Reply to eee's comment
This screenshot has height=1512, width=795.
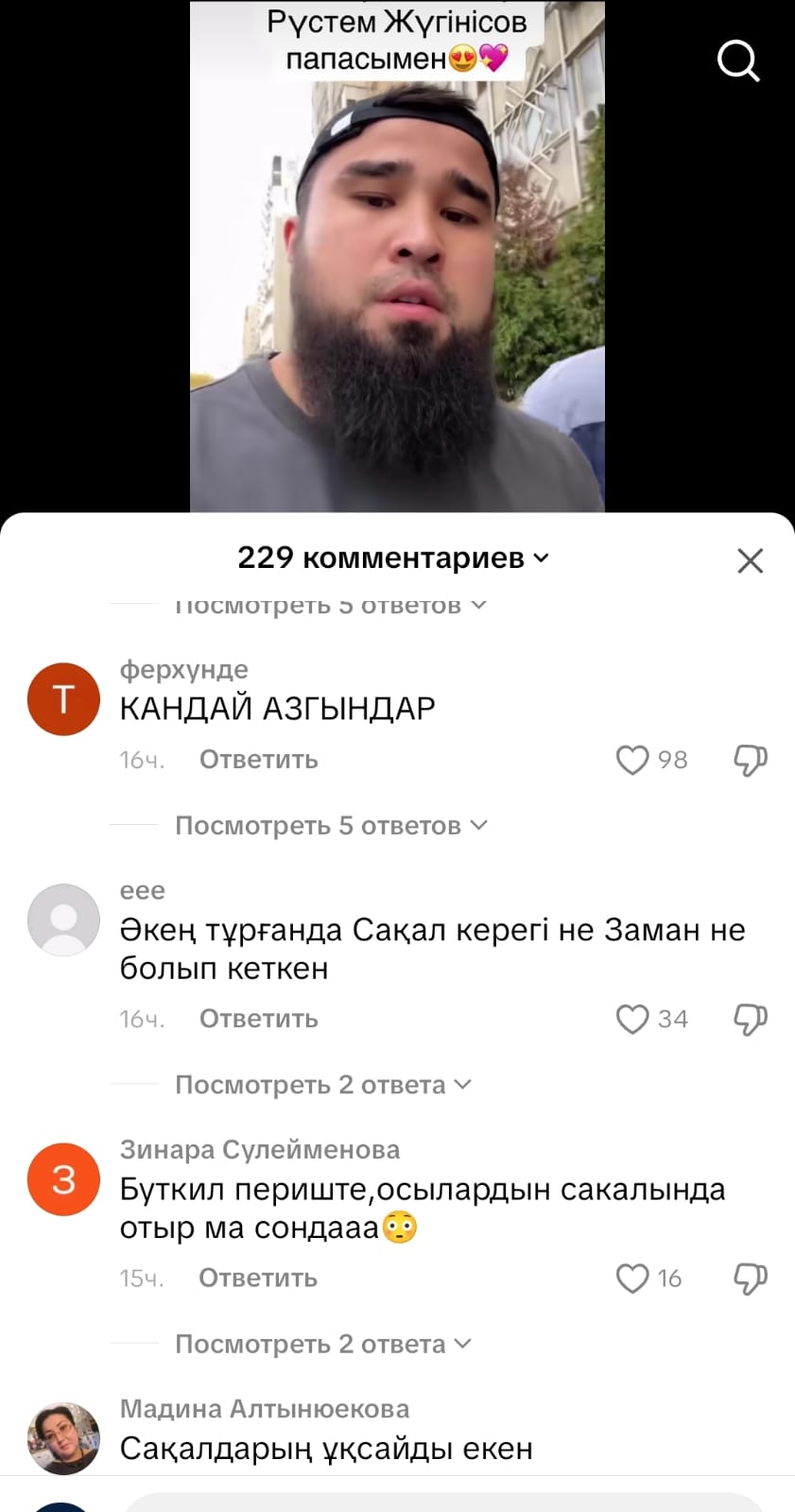258,1019
